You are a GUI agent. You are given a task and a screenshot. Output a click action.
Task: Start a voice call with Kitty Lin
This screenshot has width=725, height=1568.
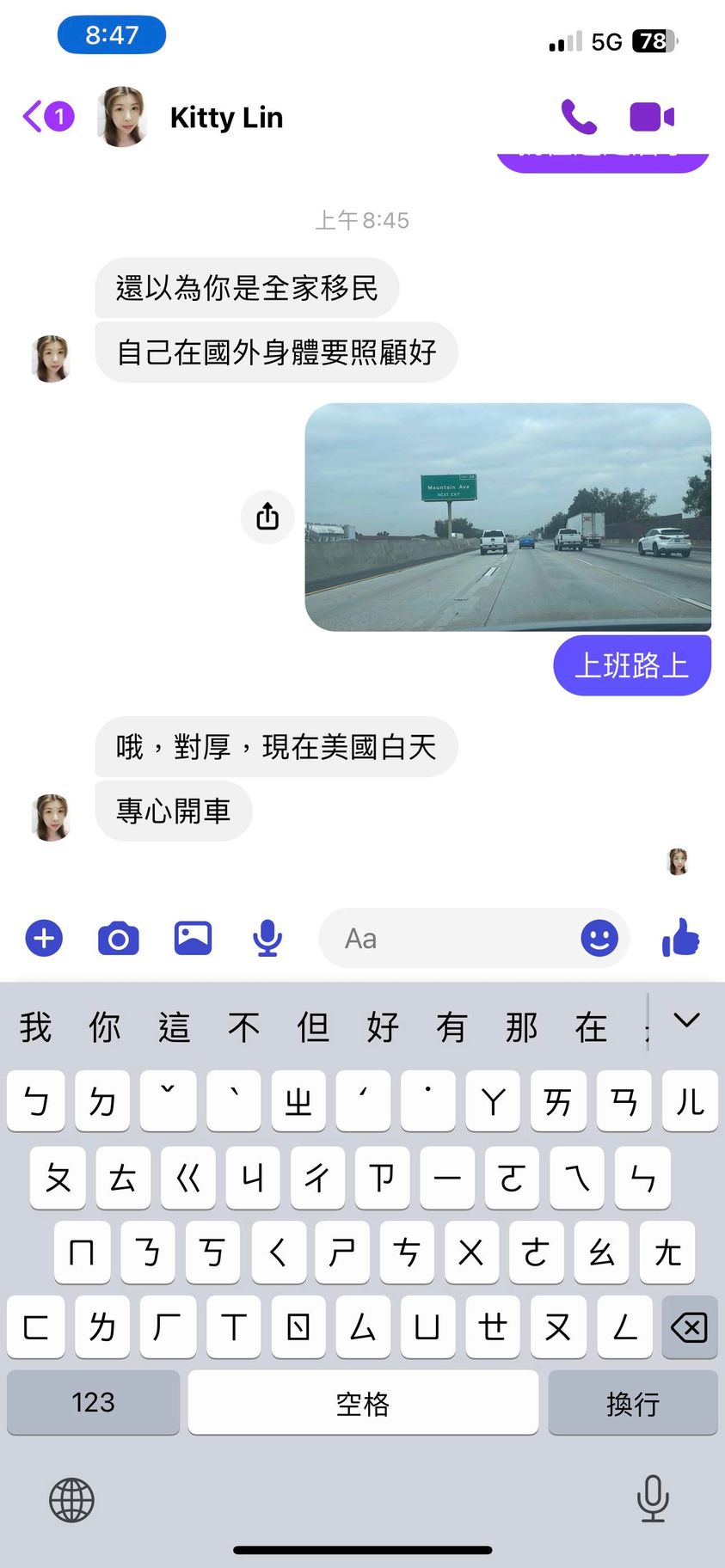579,117
